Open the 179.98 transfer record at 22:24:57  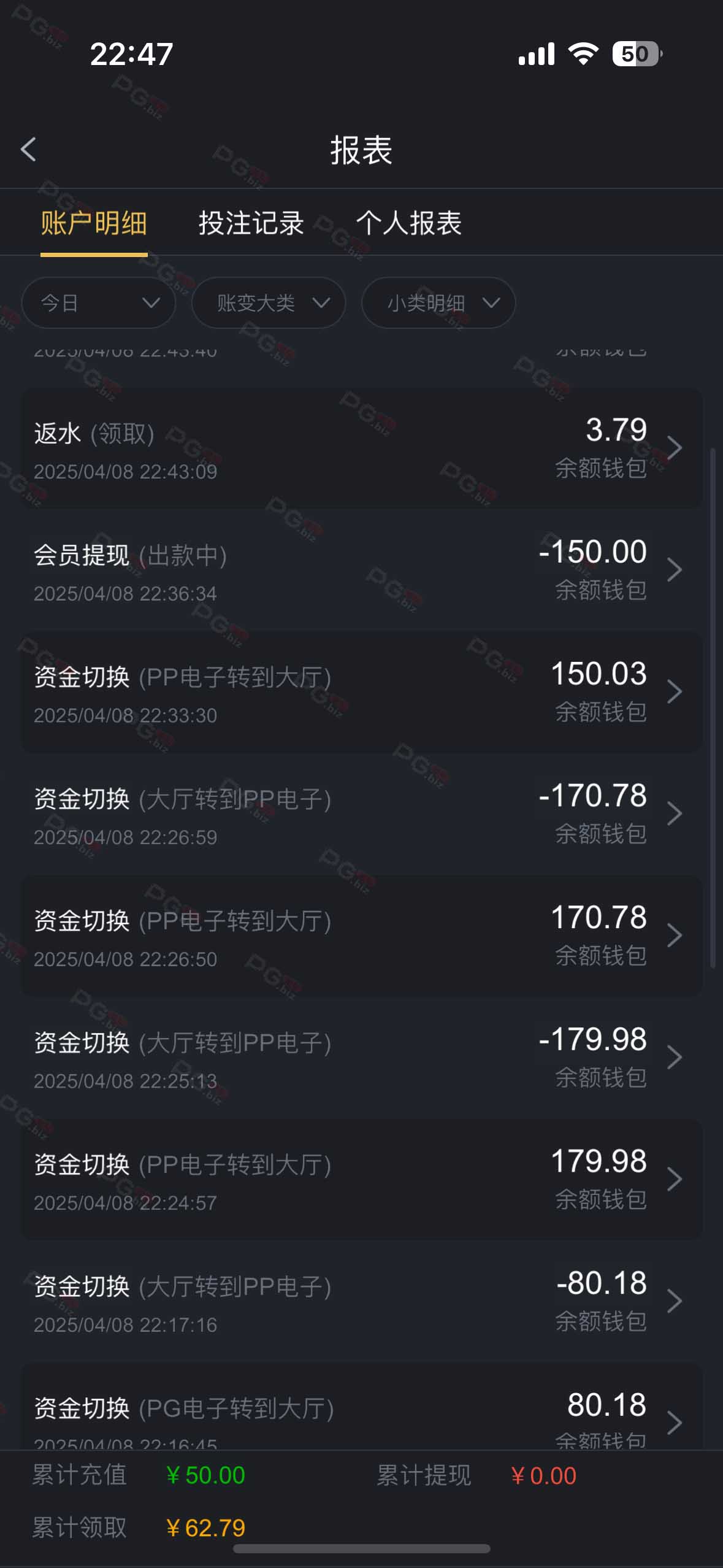(362, 1179)
